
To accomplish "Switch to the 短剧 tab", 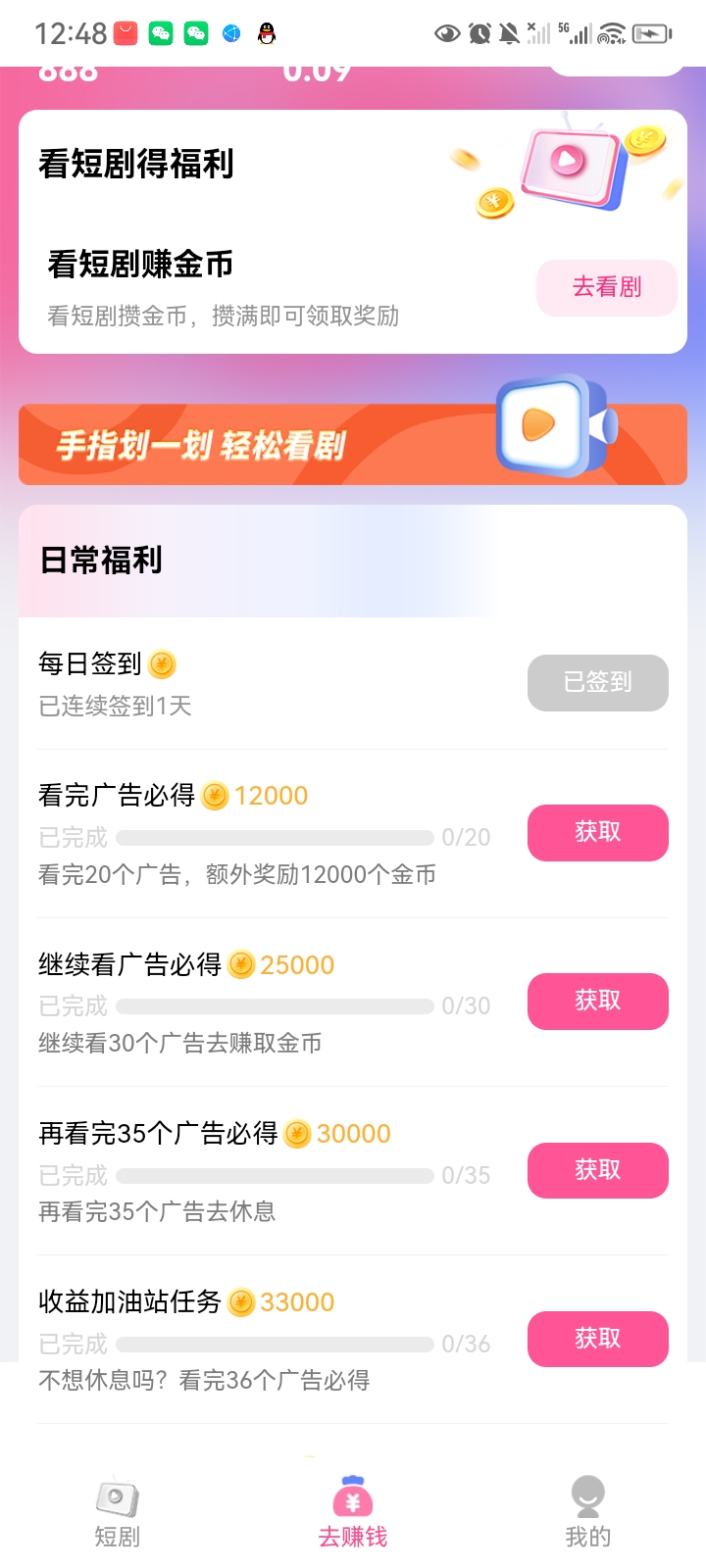I will pyautogui.click(x=118, y=1513).
